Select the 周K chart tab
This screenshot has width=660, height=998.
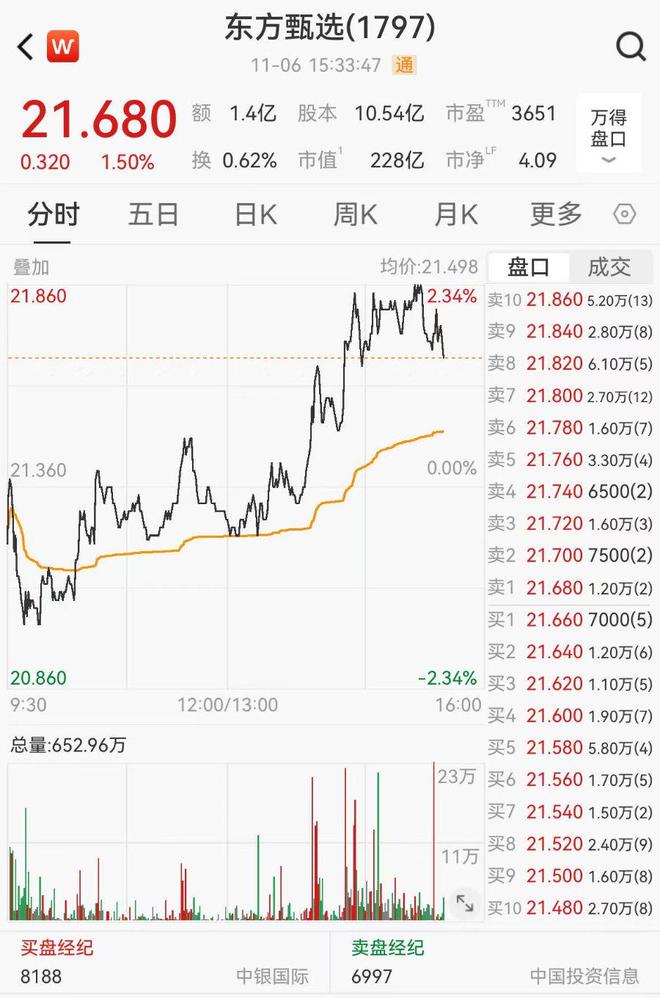point(355,214)
